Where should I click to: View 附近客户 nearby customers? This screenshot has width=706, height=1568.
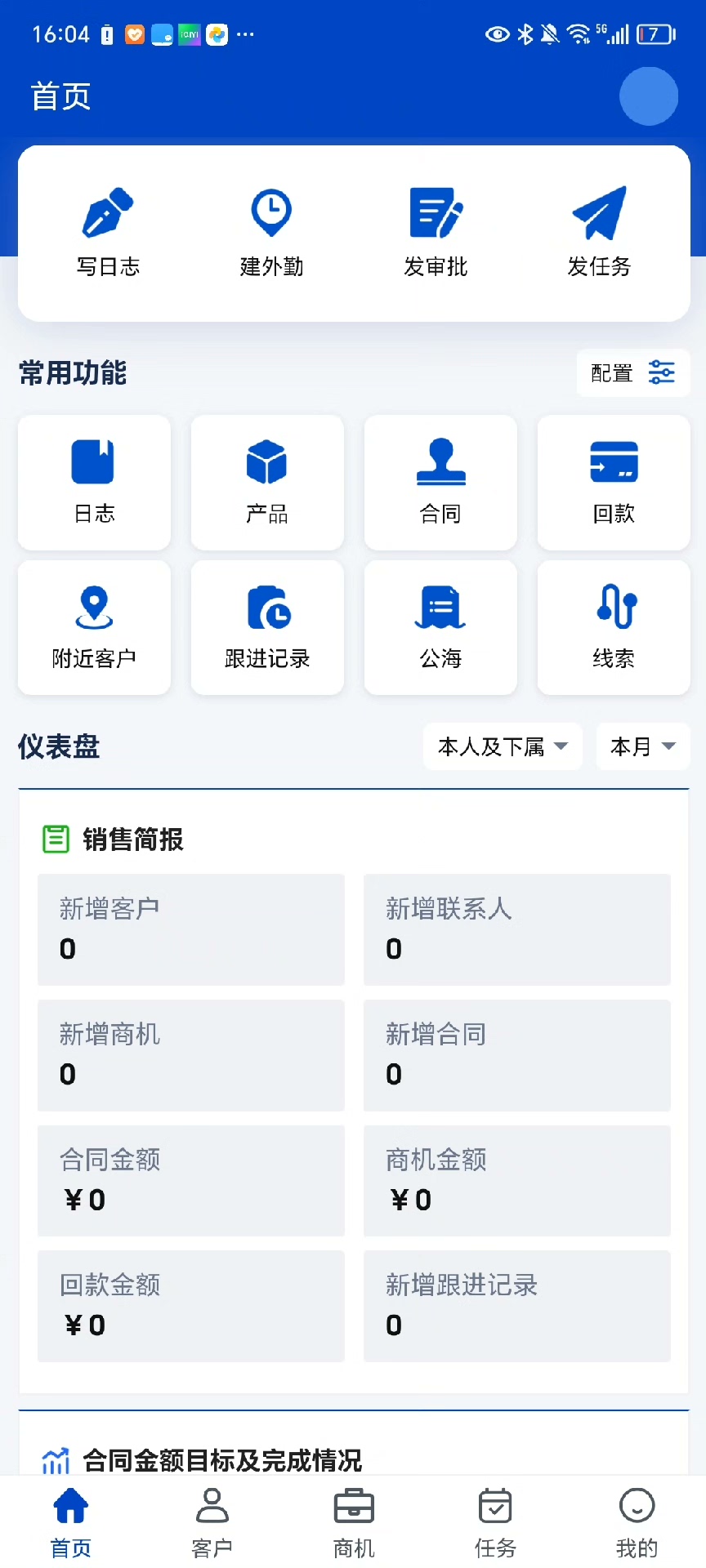94,627
